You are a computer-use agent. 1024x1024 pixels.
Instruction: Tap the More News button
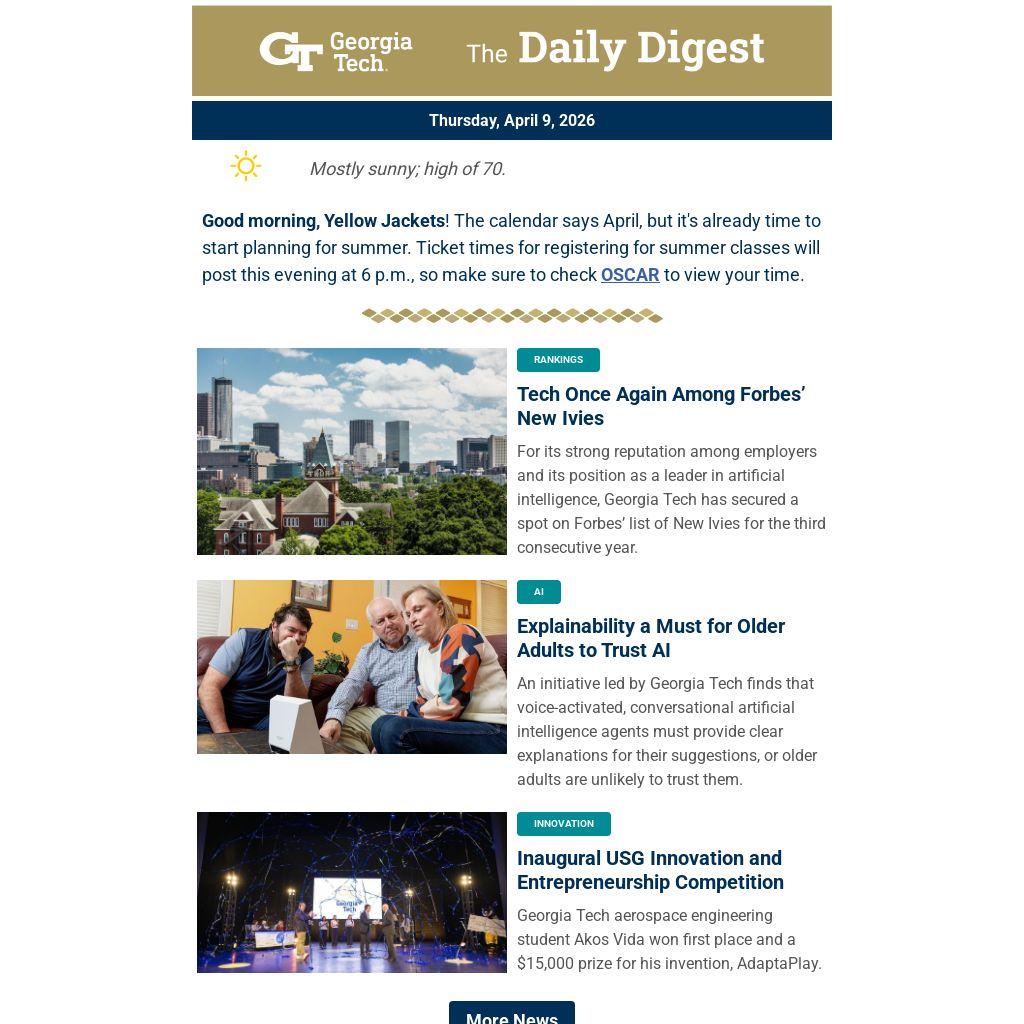(512, 1013)
